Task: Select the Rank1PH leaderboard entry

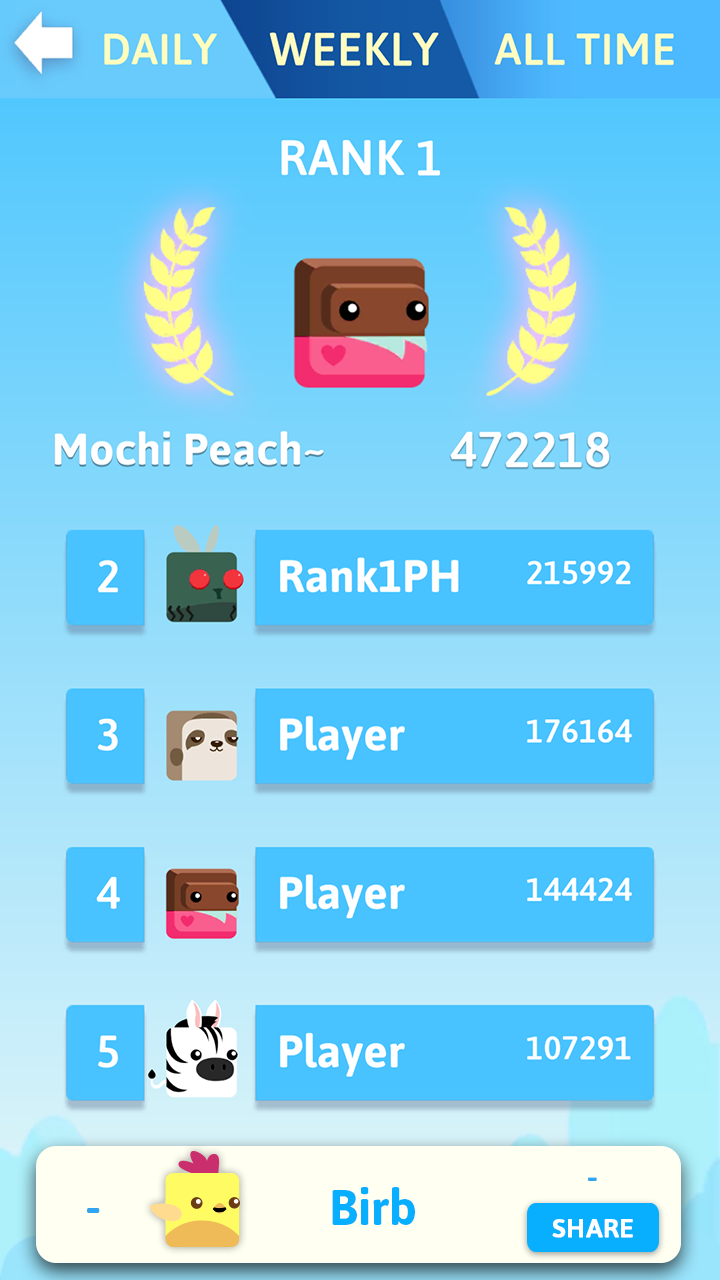Action: [455, 578]
